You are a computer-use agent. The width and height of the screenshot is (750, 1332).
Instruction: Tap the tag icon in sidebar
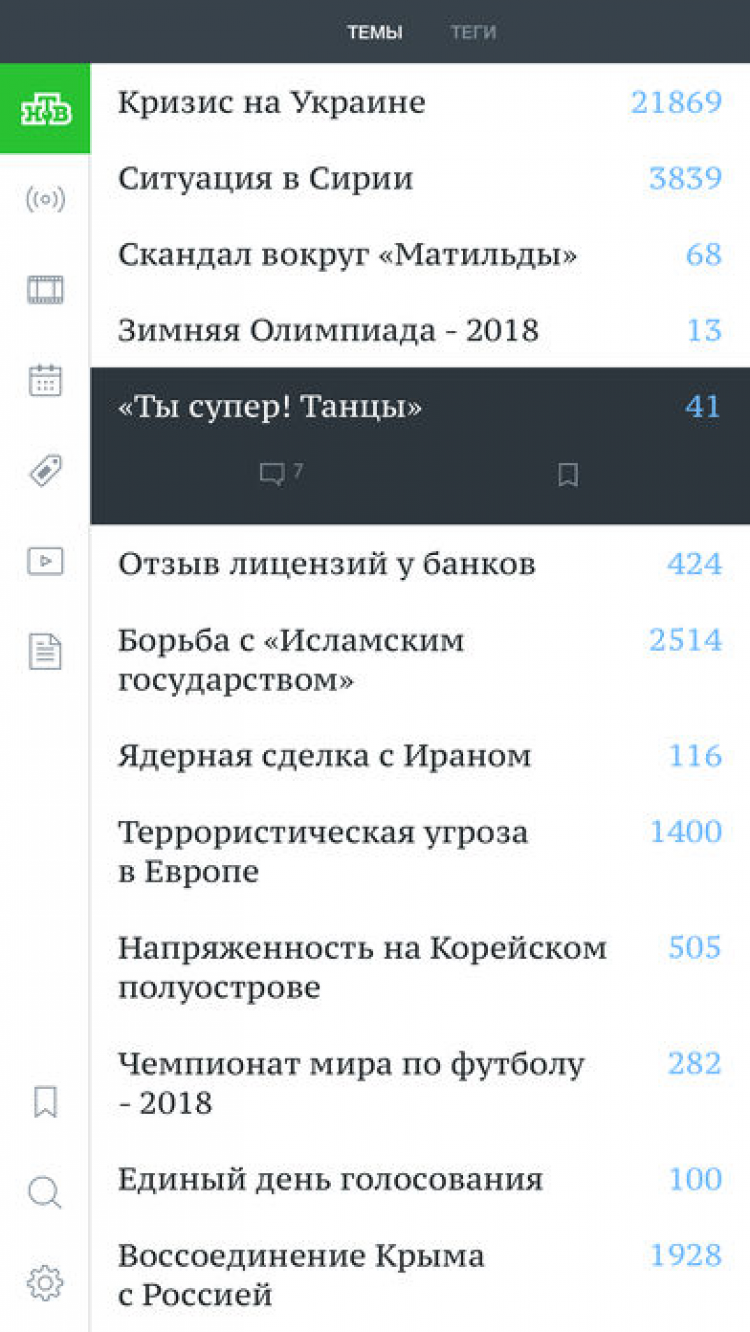click(45, 470)
